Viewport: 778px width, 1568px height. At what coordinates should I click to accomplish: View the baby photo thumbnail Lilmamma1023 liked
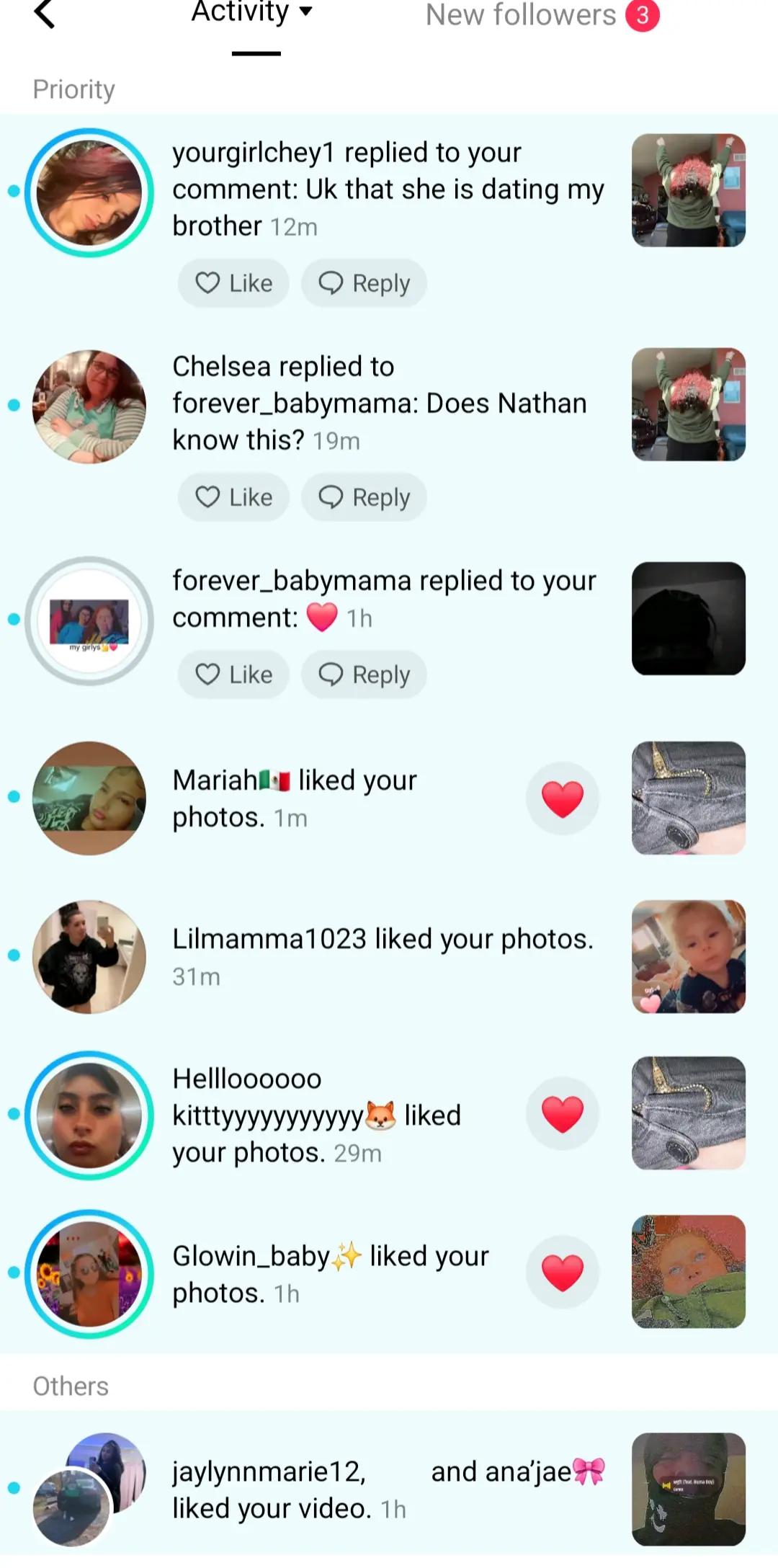click(689, 957)
